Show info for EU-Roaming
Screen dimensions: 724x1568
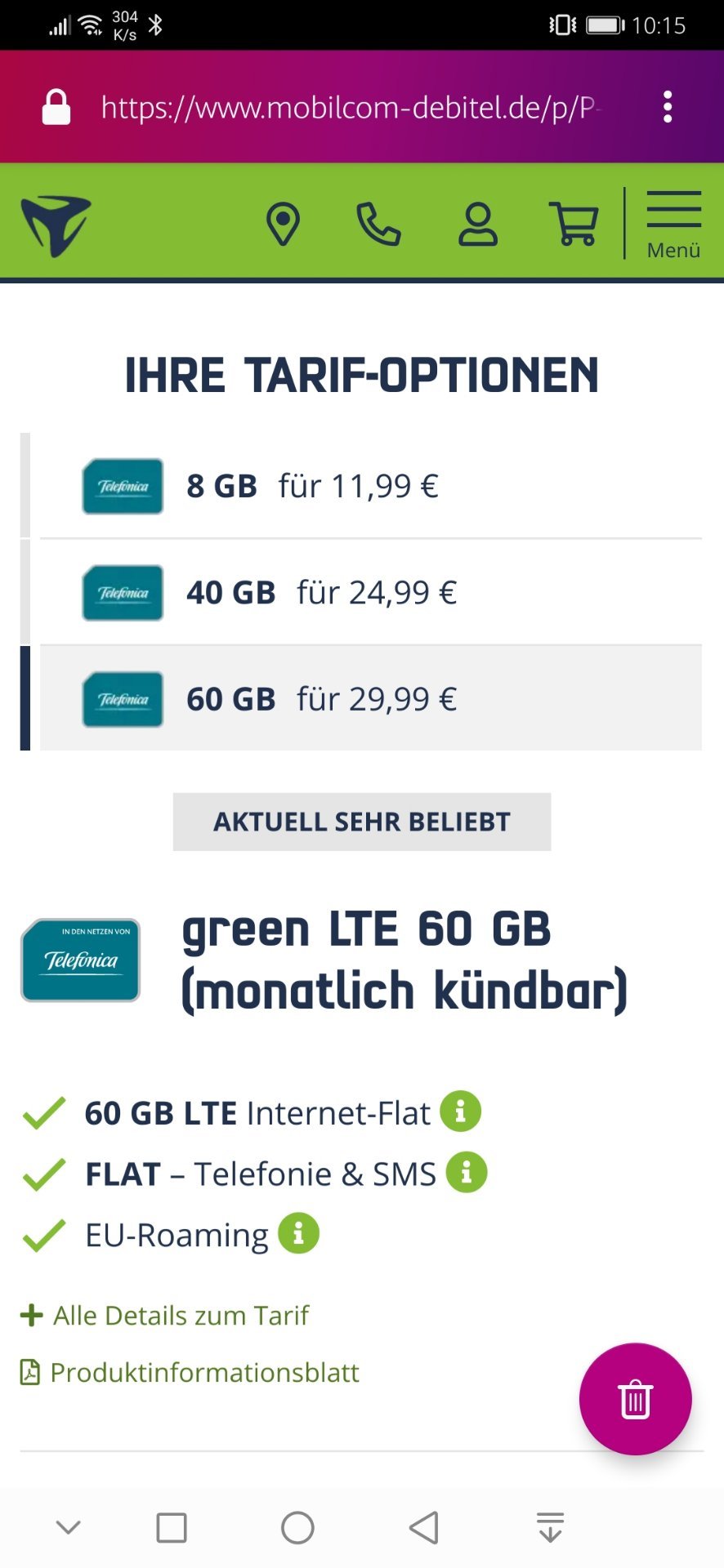coord(299,1233)
